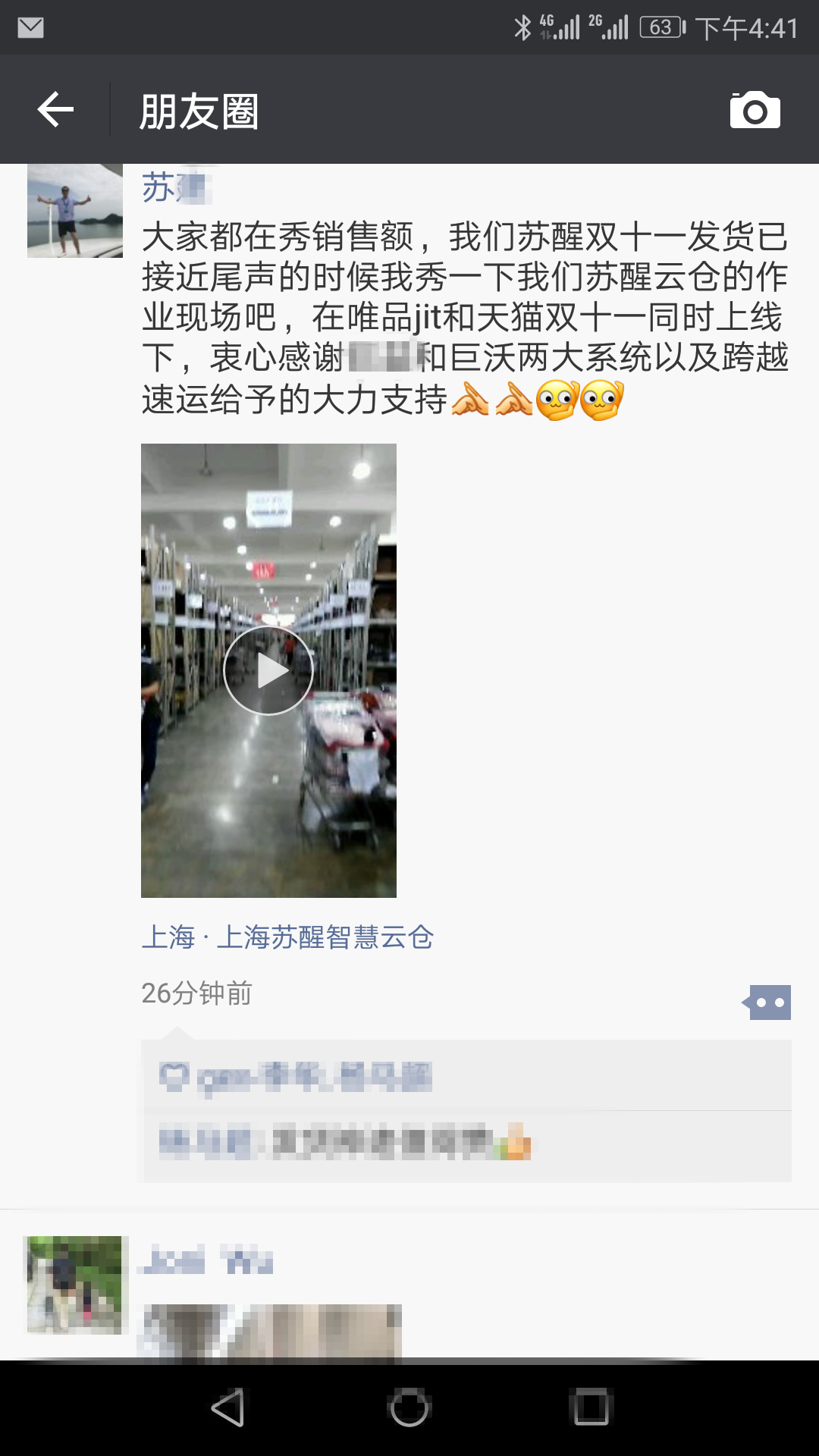
Task: View the profile photo of the warehouse poster
Action: tap(74, 211)
